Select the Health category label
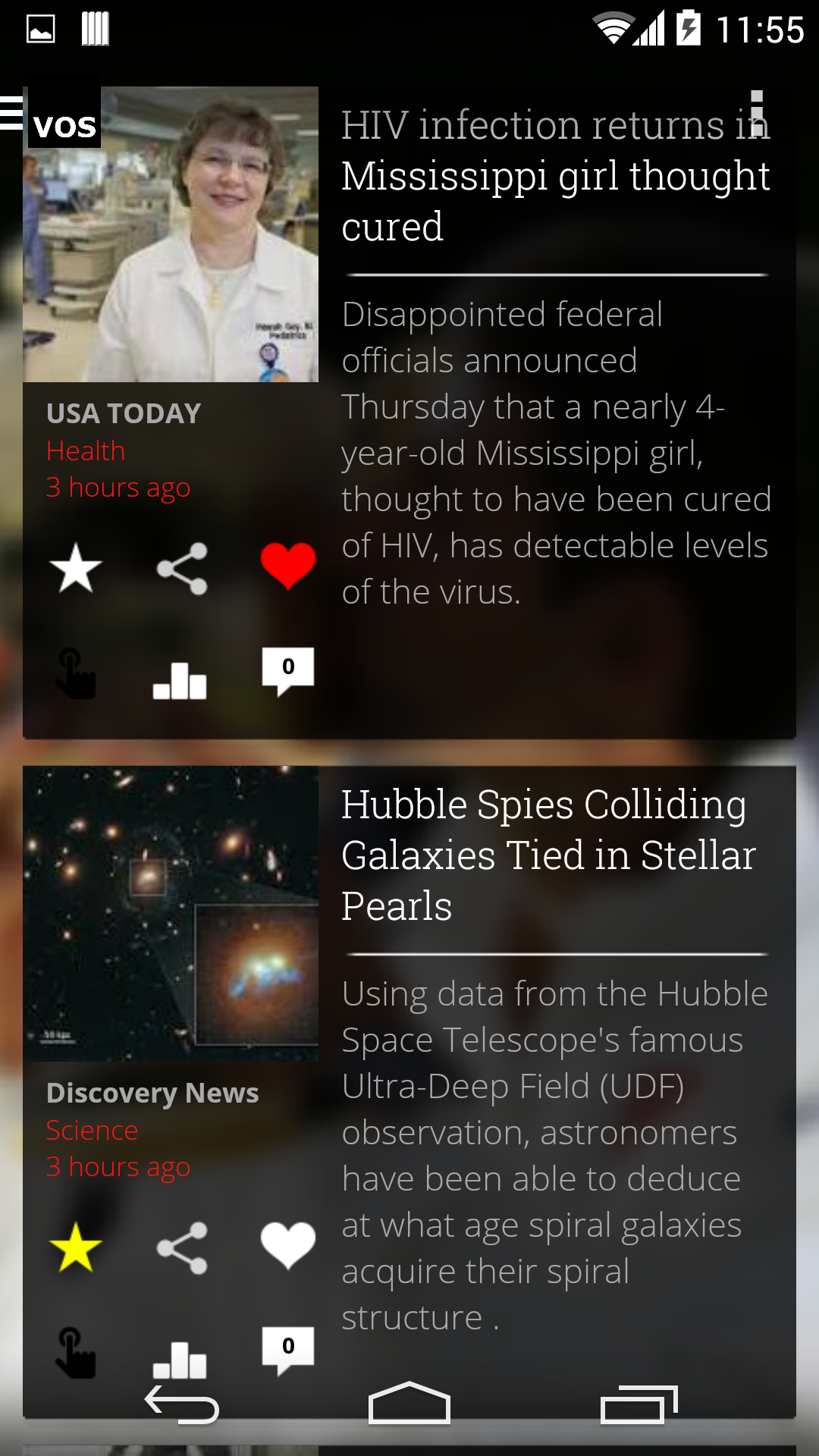This screenshot has width=819, height=1456. click(86, 450)
